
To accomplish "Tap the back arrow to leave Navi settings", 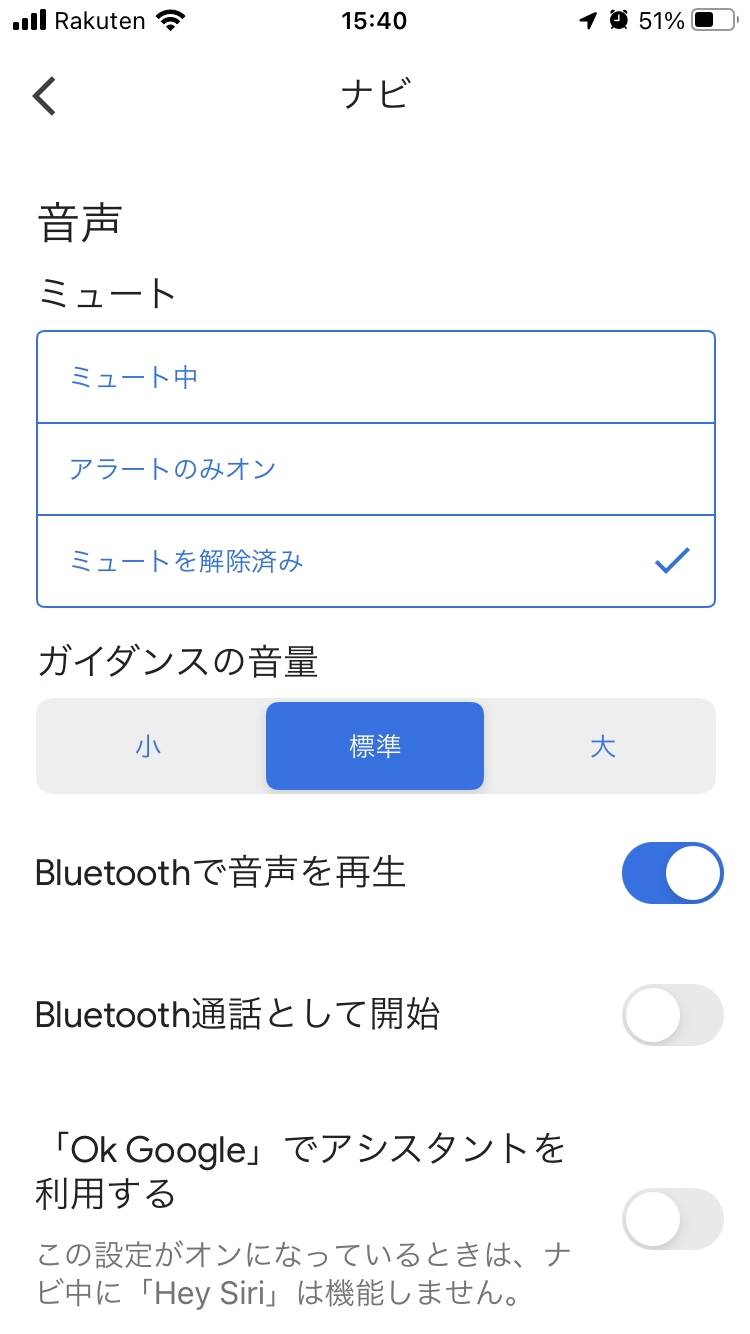I will [x=43, y=96].
